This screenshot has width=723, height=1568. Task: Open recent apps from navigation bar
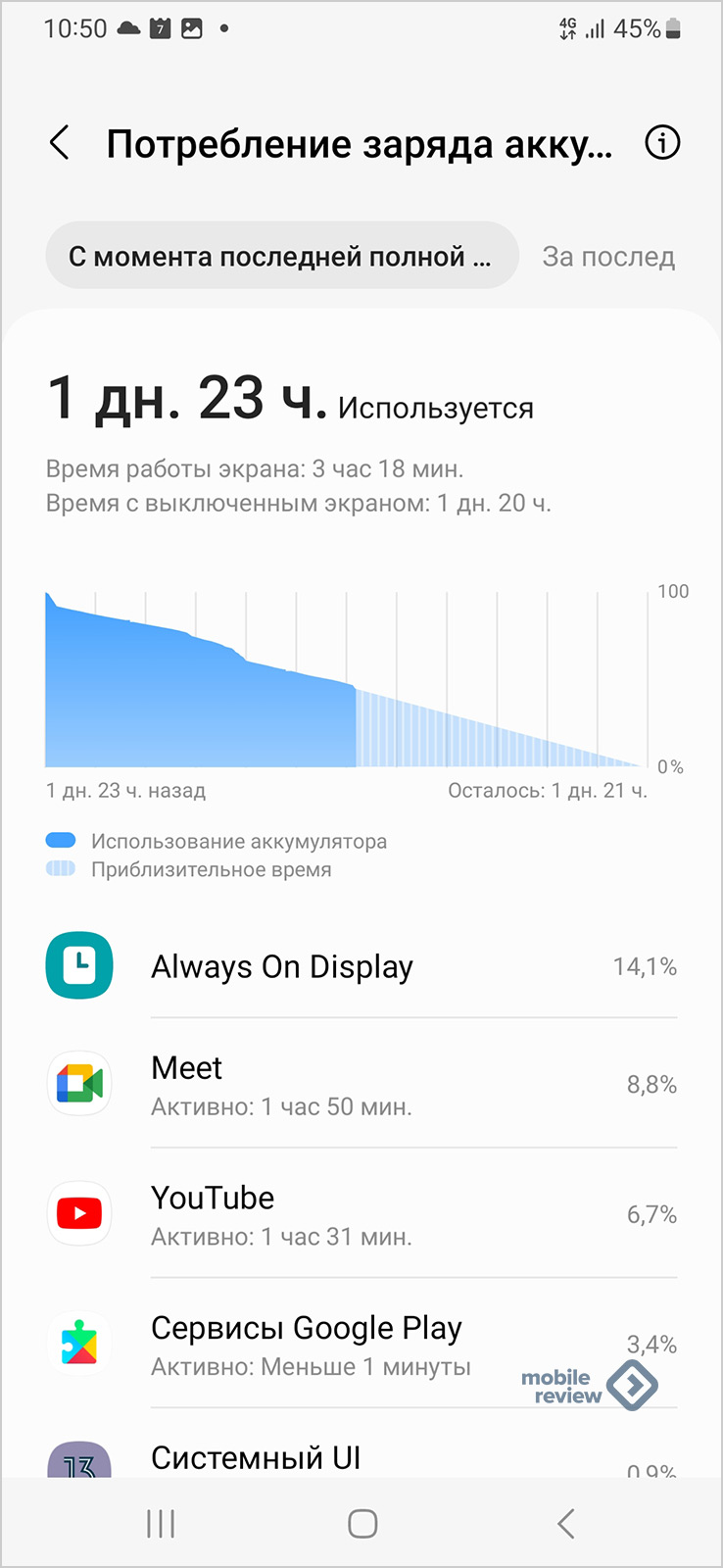161,1524
